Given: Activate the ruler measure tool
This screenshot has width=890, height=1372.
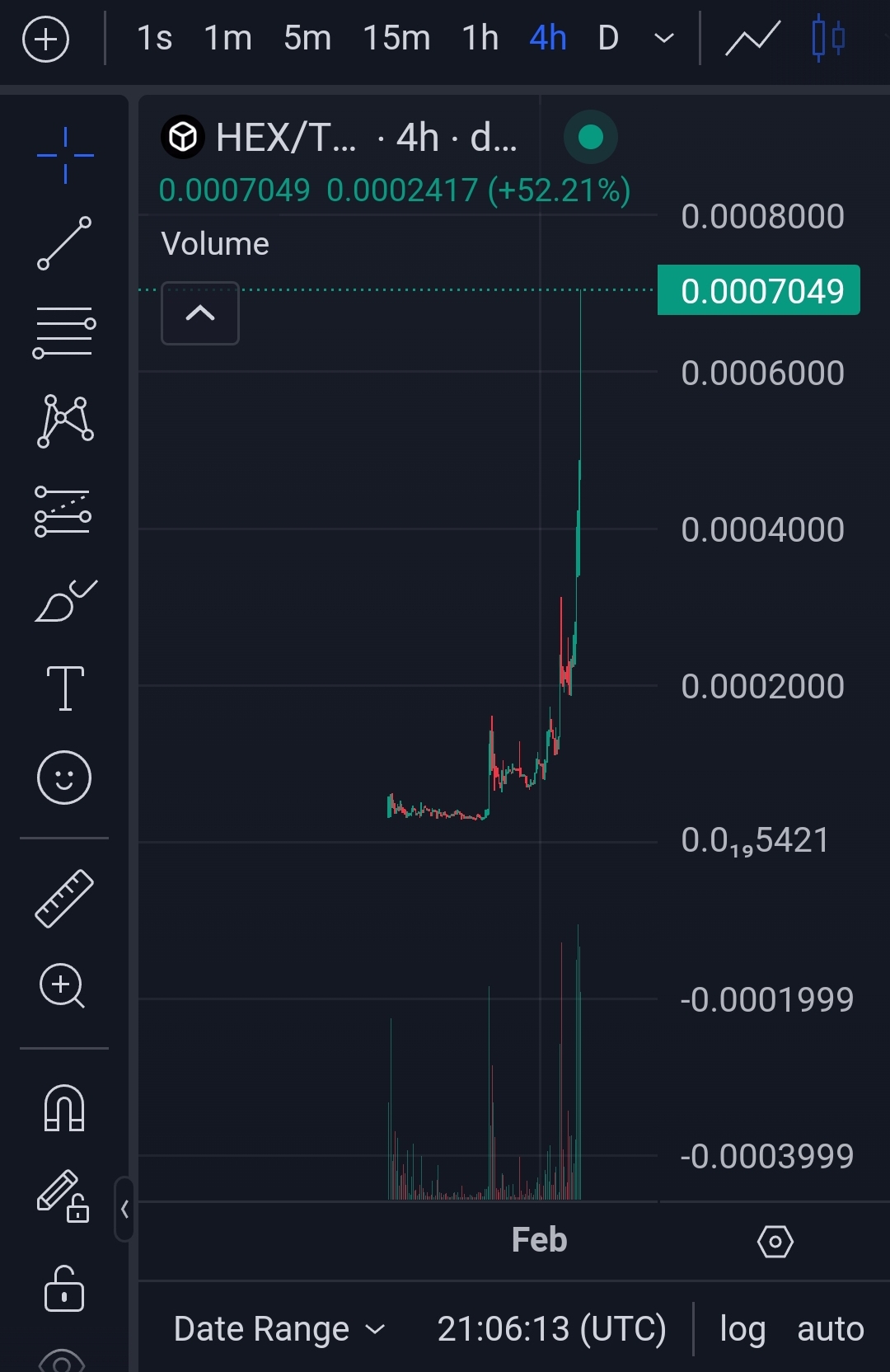Looking at the screenshot, I should pyautogui.click(x=64, y=899).
